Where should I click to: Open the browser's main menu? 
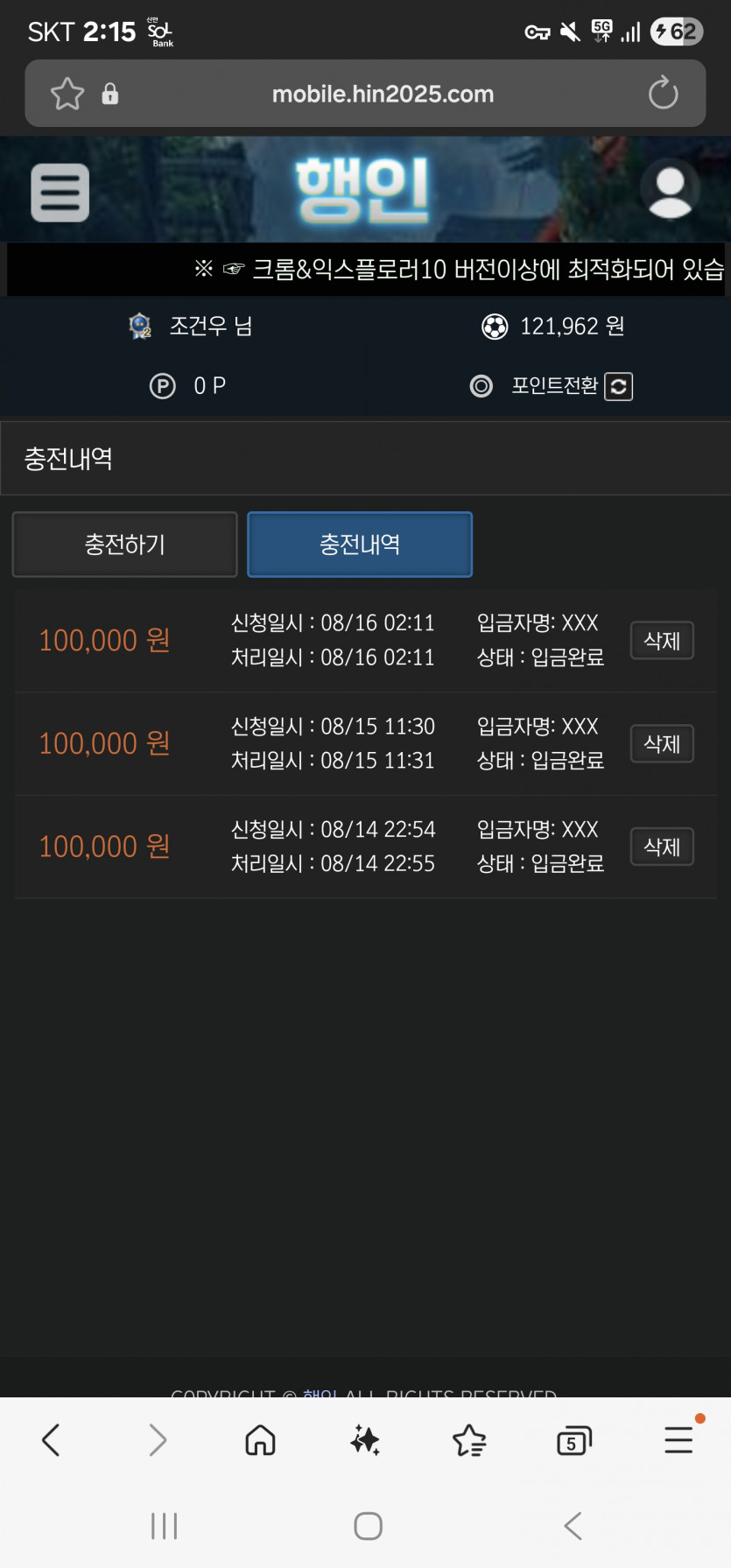point(679,1438)
